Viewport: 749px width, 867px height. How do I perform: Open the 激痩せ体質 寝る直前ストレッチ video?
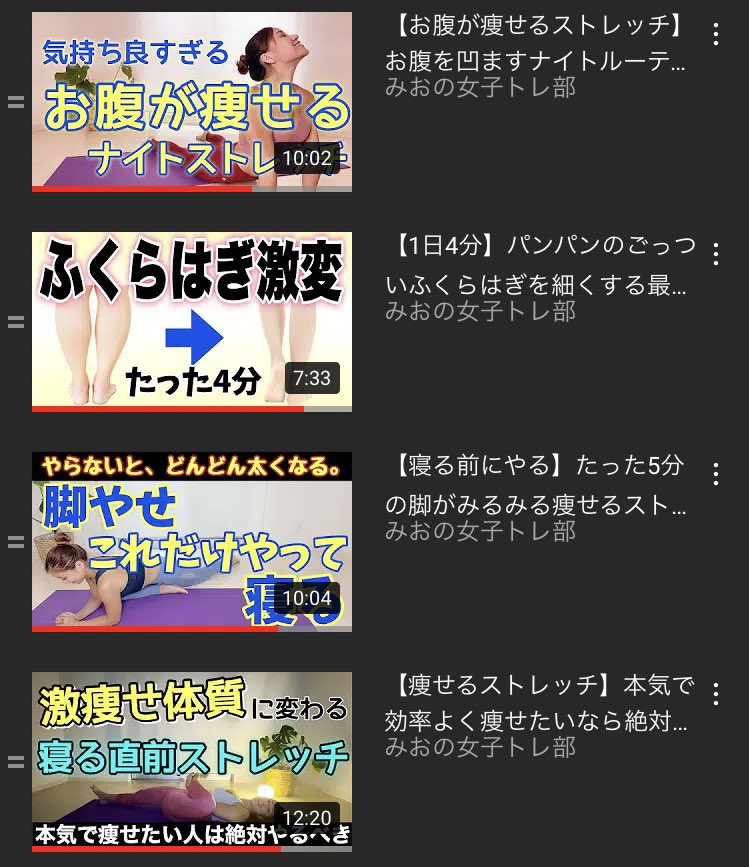tap(191, 761)
